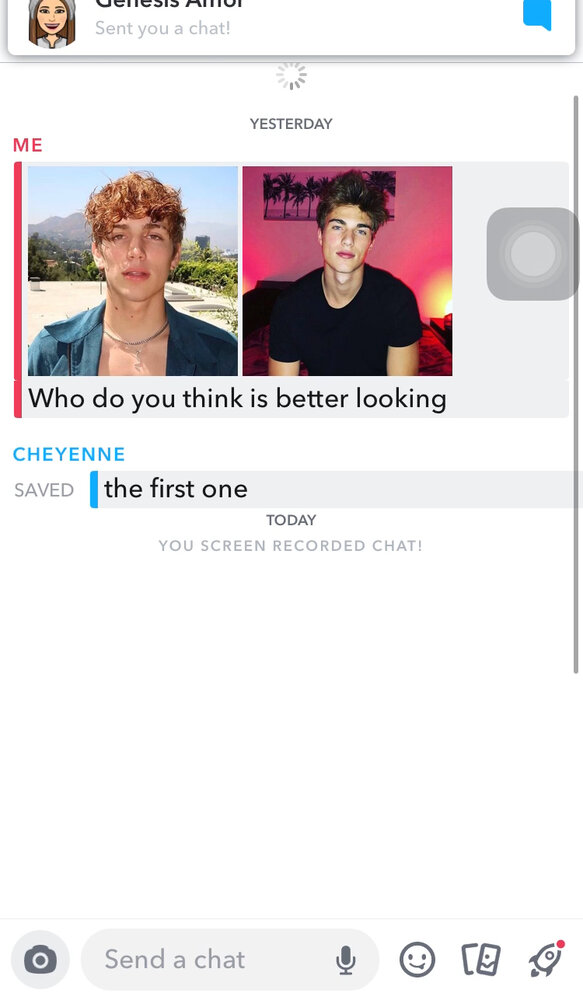The height and width of the screenshot is (1000, 583).
Task: Open the emoji and sticker picker
Action: click(417, 959)
